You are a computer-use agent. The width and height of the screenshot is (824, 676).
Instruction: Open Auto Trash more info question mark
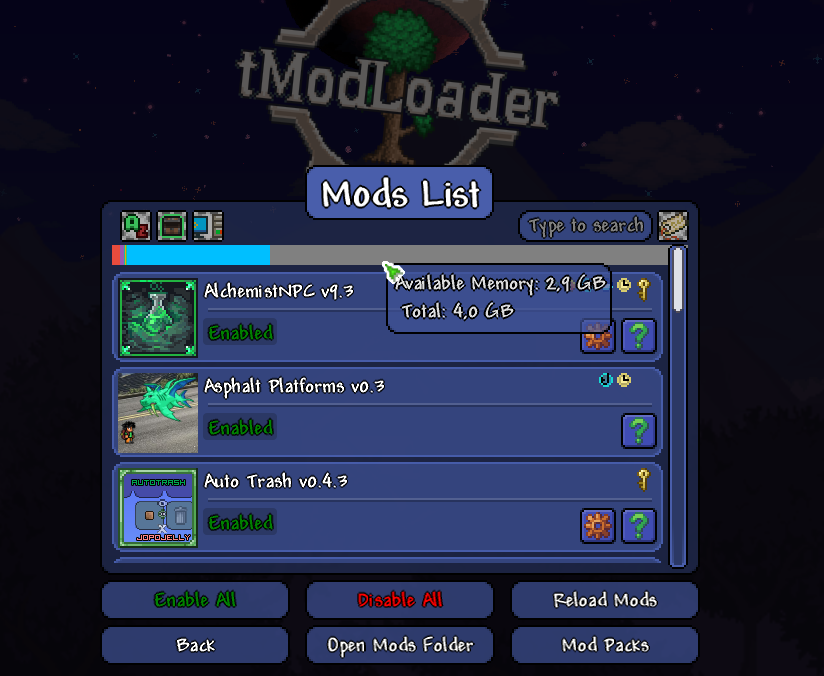click(x=639, y=526)
